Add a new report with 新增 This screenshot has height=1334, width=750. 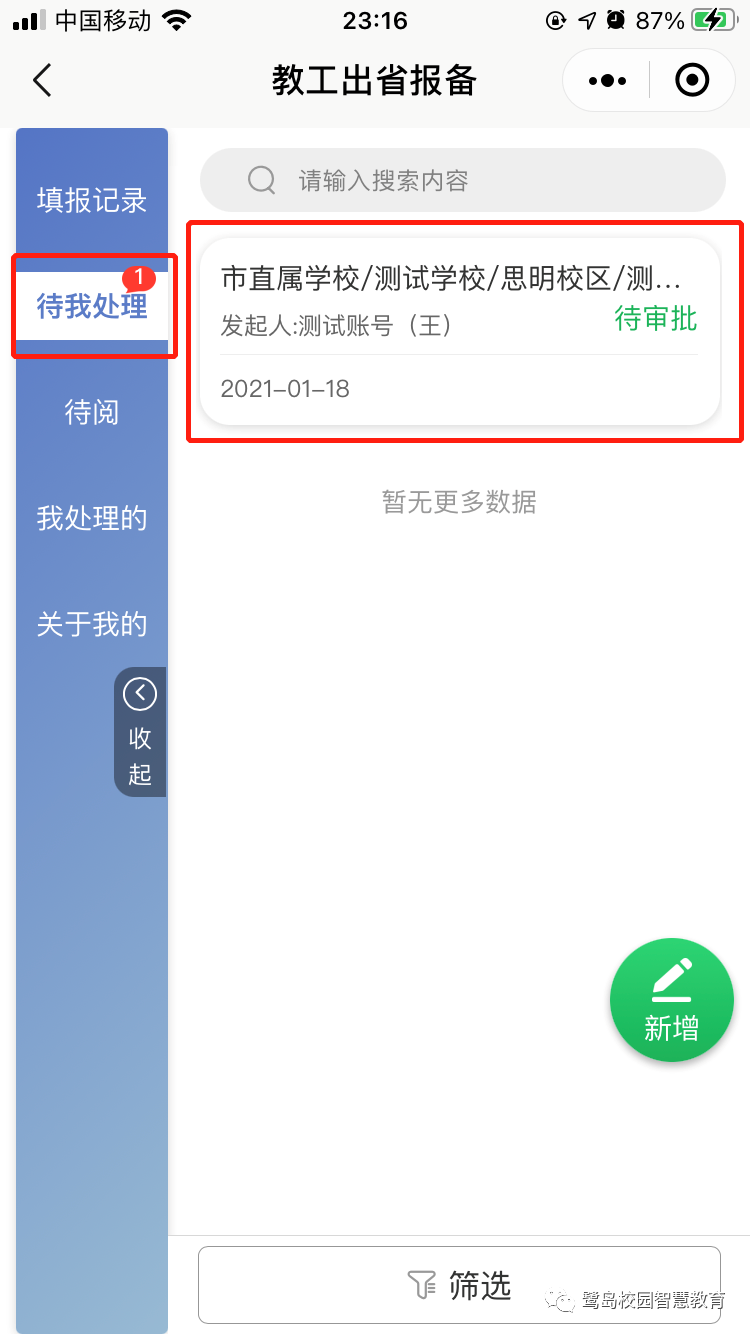pyautogui.click(x=671, y=999)
